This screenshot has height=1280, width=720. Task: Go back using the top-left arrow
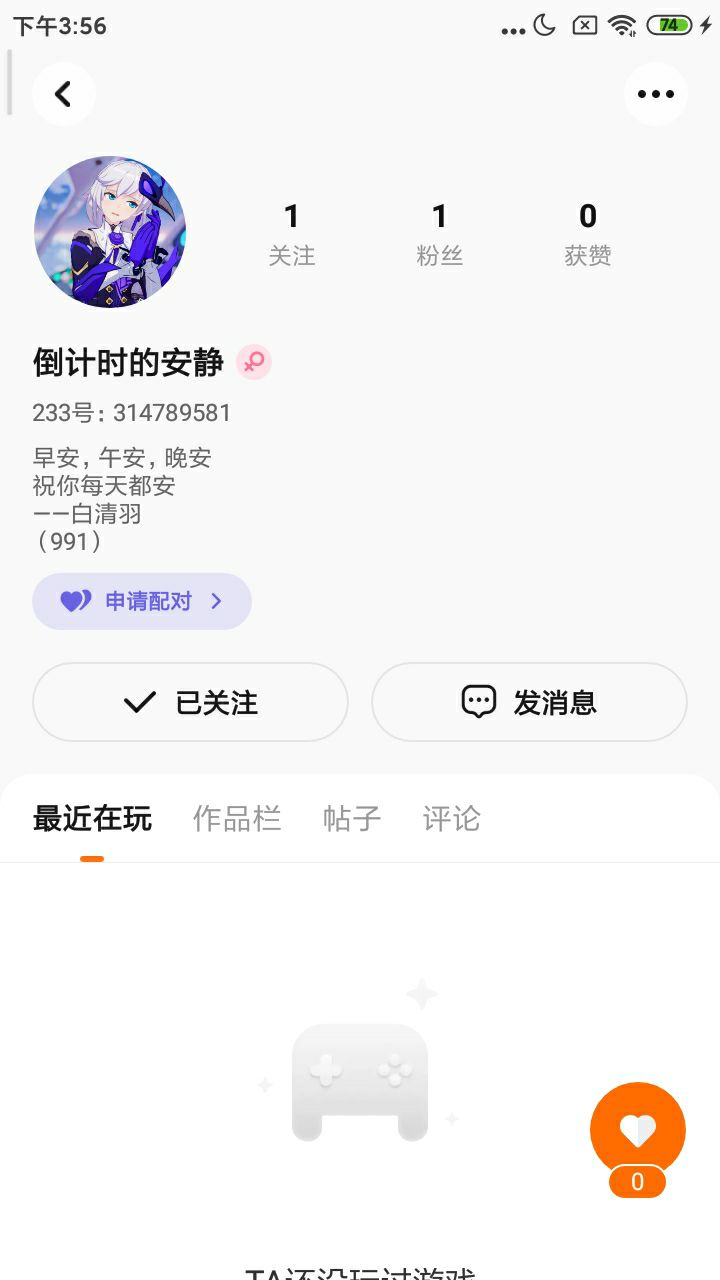[x=63, y=94]
